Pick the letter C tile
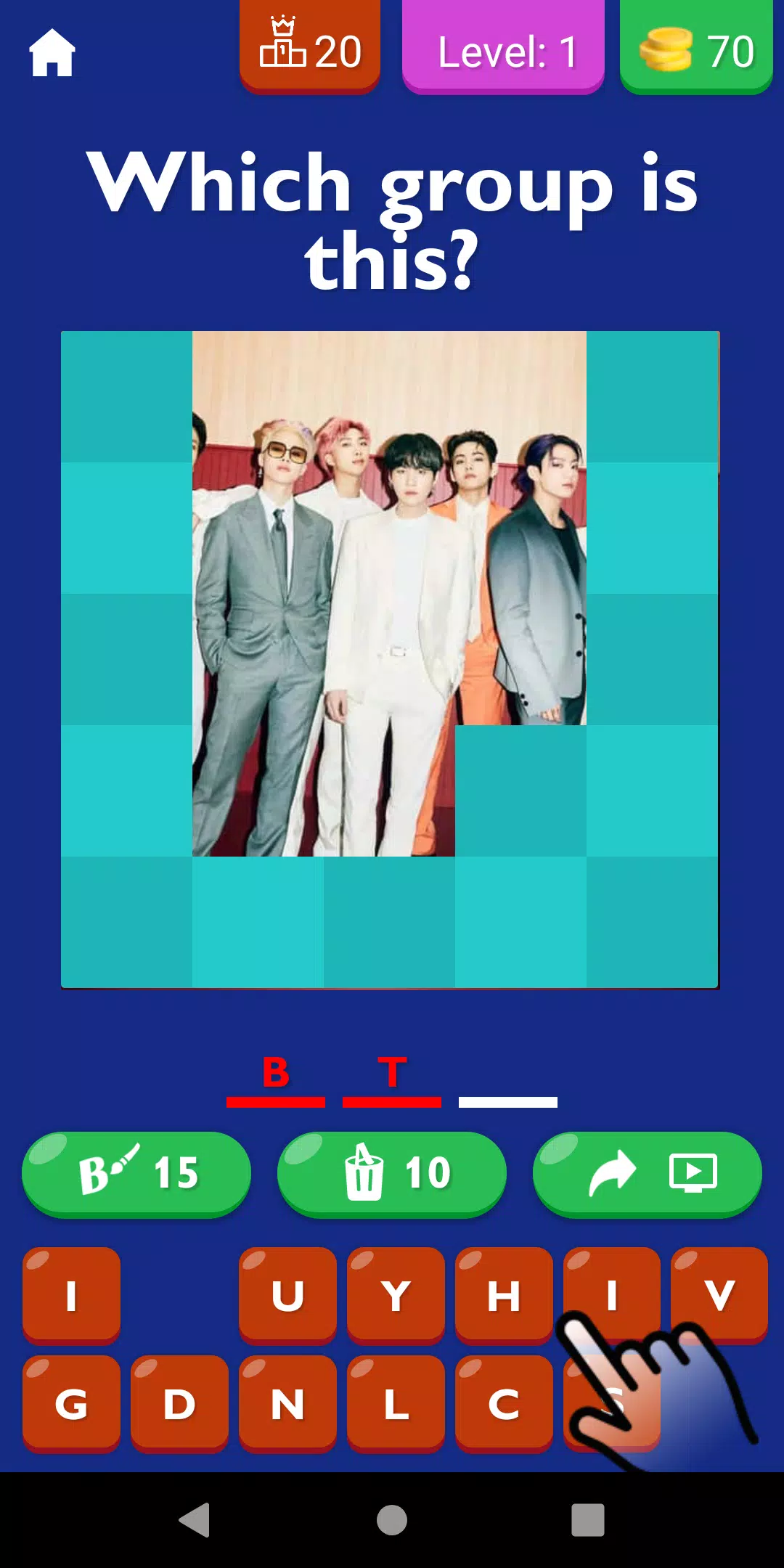 tap(504, 1402)
